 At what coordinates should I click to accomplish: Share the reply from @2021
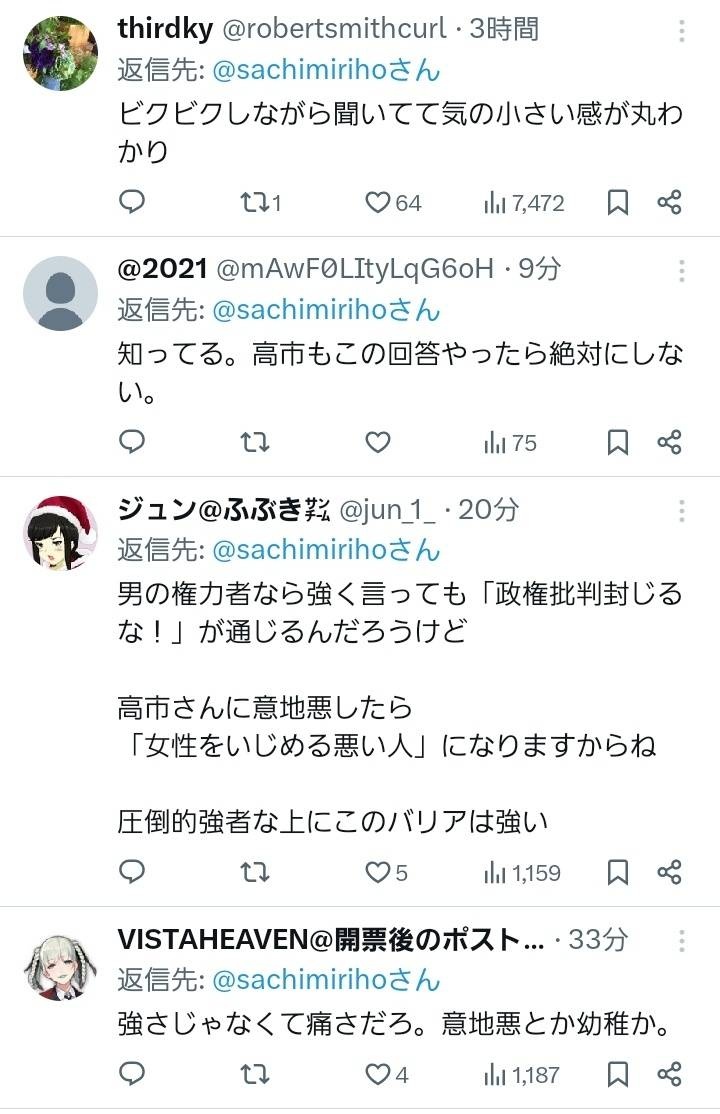click(669, 442)
